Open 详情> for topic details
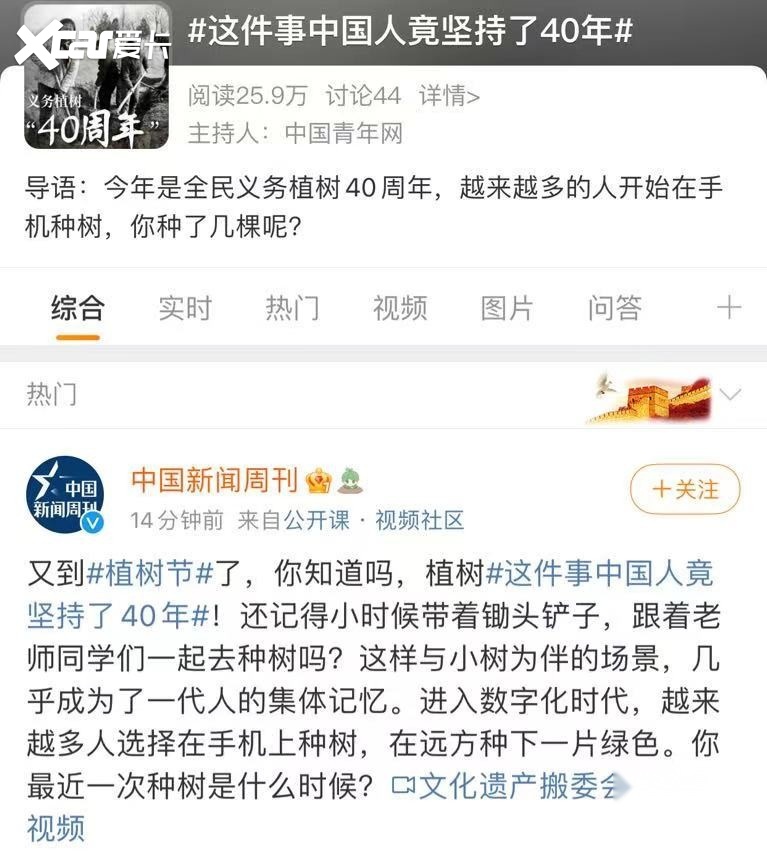The width and height of the screenshot is (767, 858). (x=449, y=95)
